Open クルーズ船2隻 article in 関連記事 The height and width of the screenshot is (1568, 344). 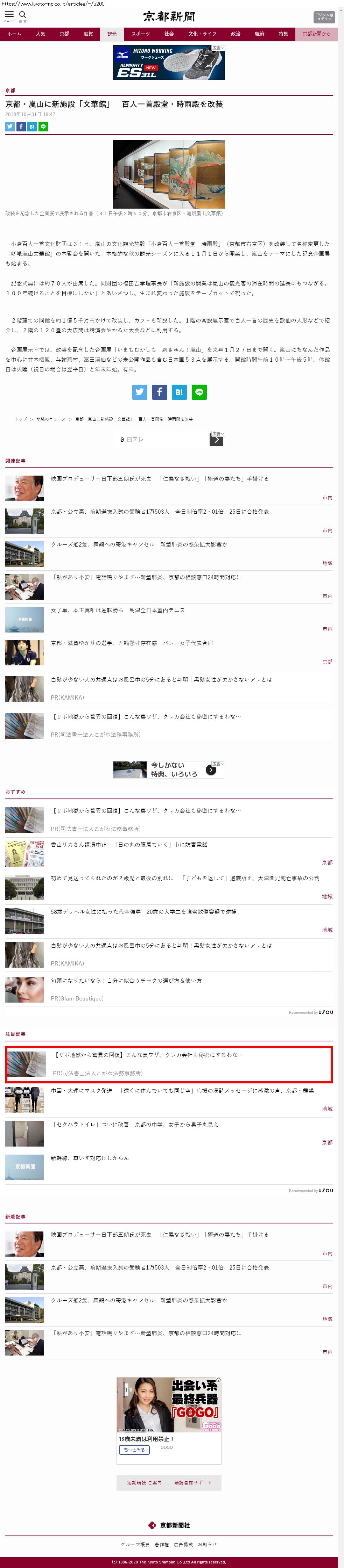139,544
